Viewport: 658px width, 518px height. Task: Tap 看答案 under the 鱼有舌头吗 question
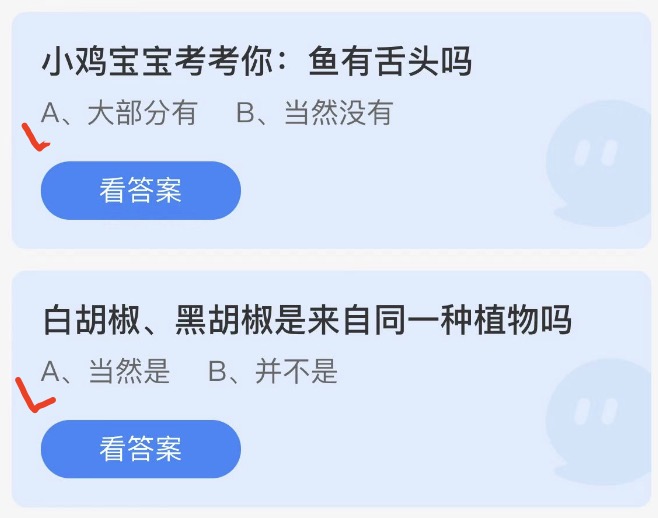click(x=140, y=190)
